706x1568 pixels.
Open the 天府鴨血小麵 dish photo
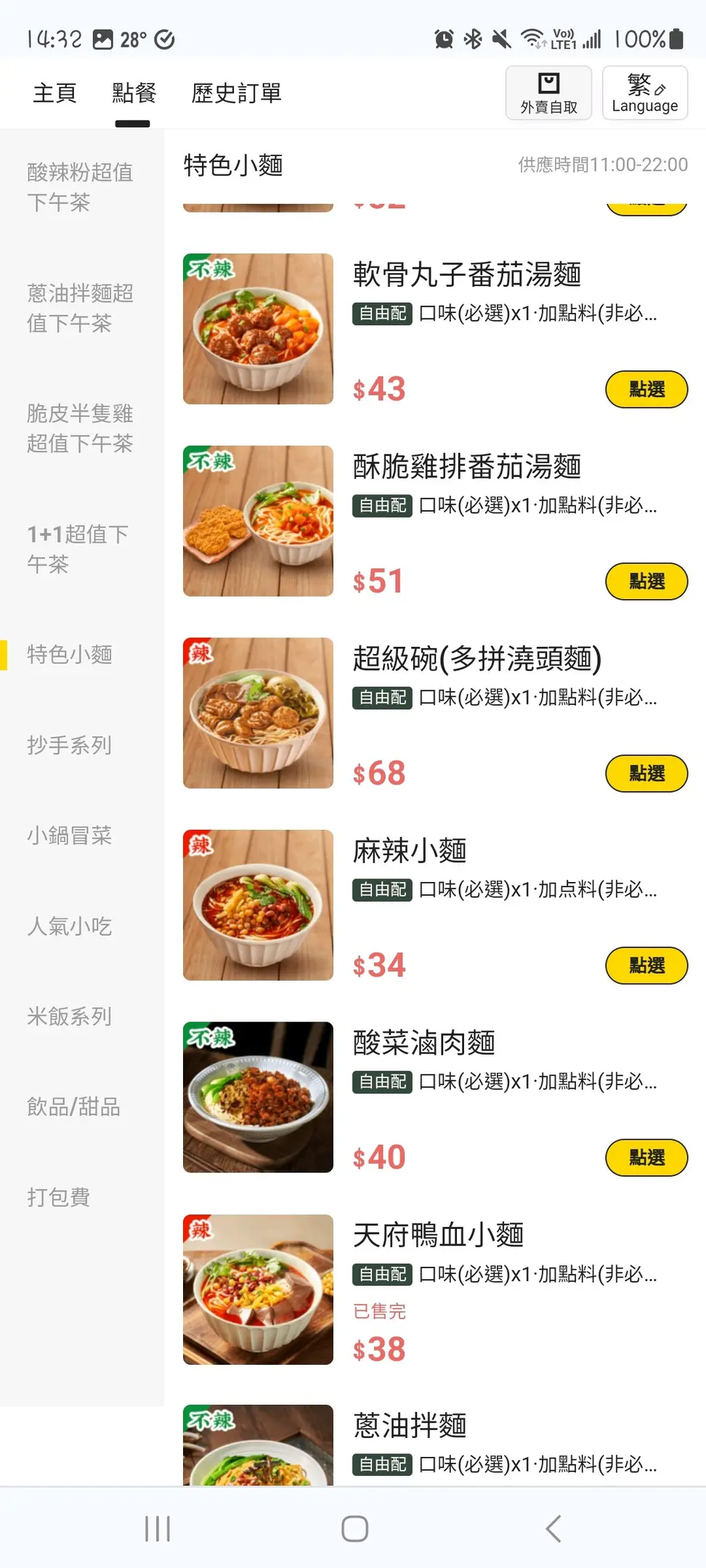tap(258, 1289)
